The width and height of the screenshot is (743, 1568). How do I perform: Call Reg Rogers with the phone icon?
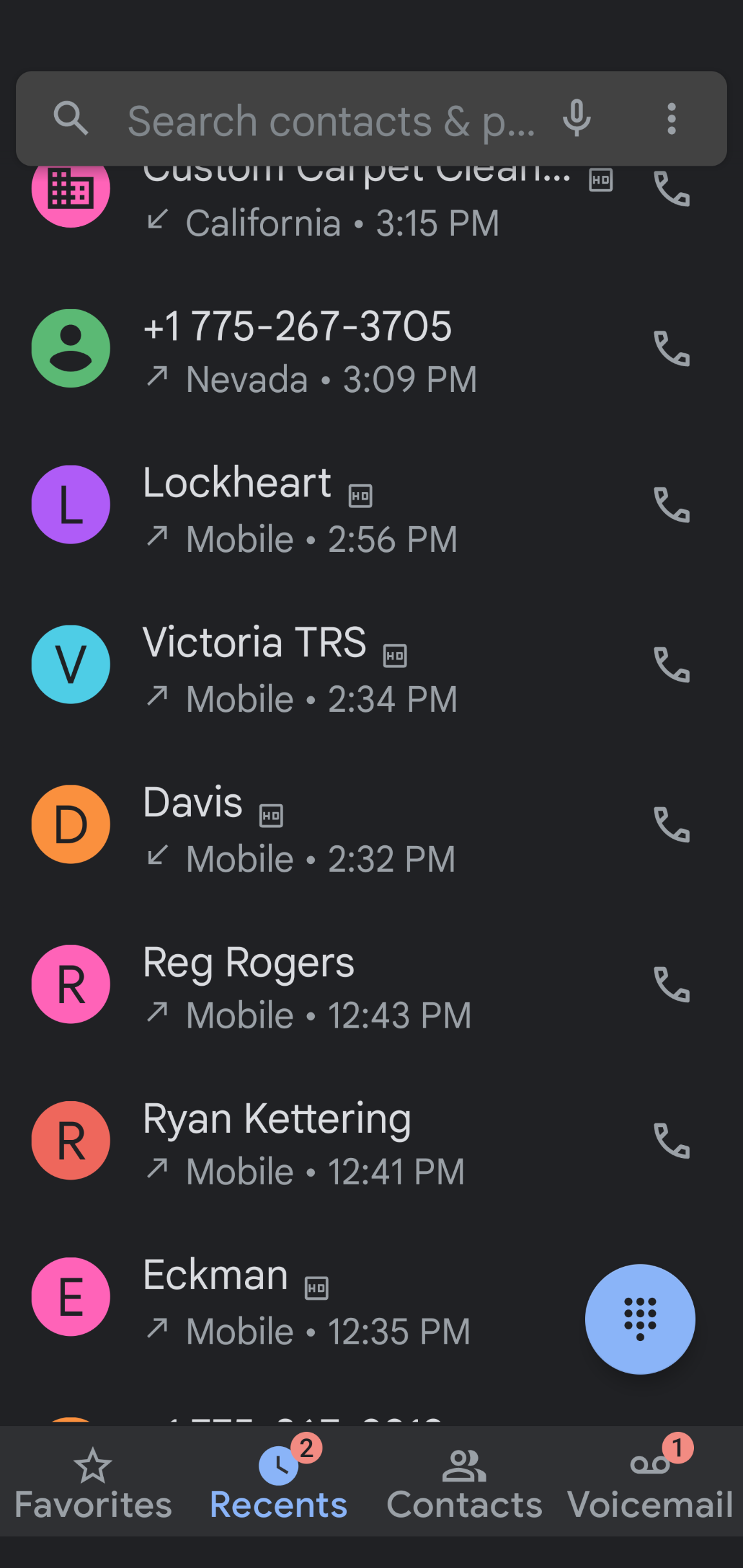671,985
